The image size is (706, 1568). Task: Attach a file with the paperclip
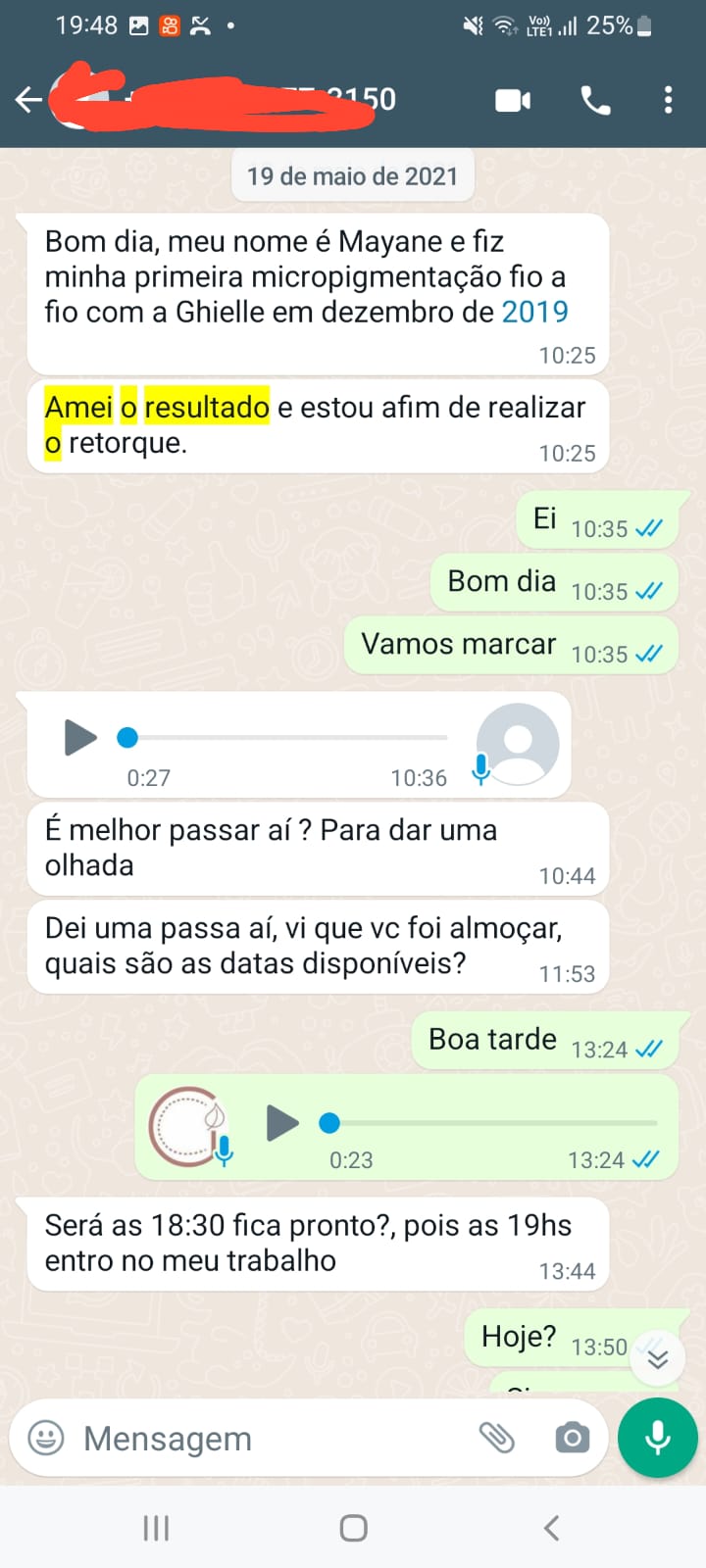[x=496, y=1438]
